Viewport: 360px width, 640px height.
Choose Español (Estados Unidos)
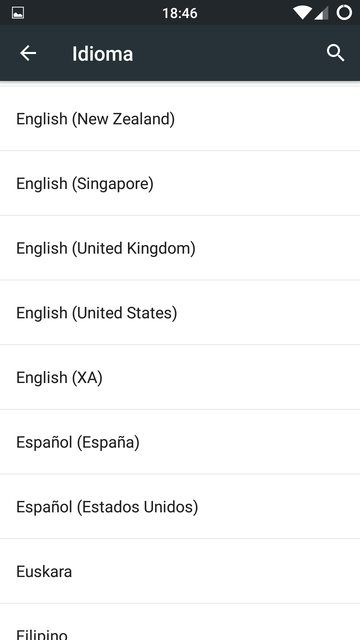tap(180, 507)
